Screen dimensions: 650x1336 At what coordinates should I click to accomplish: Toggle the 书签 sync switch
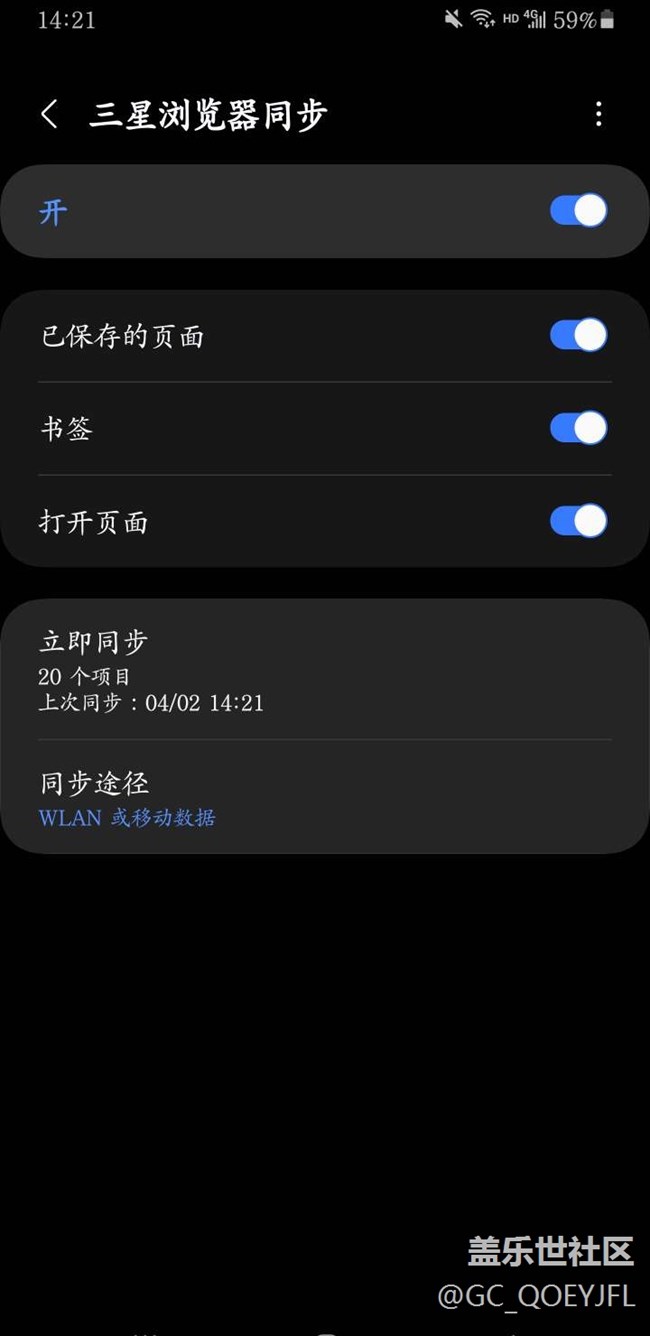click(x=578, y=428)
